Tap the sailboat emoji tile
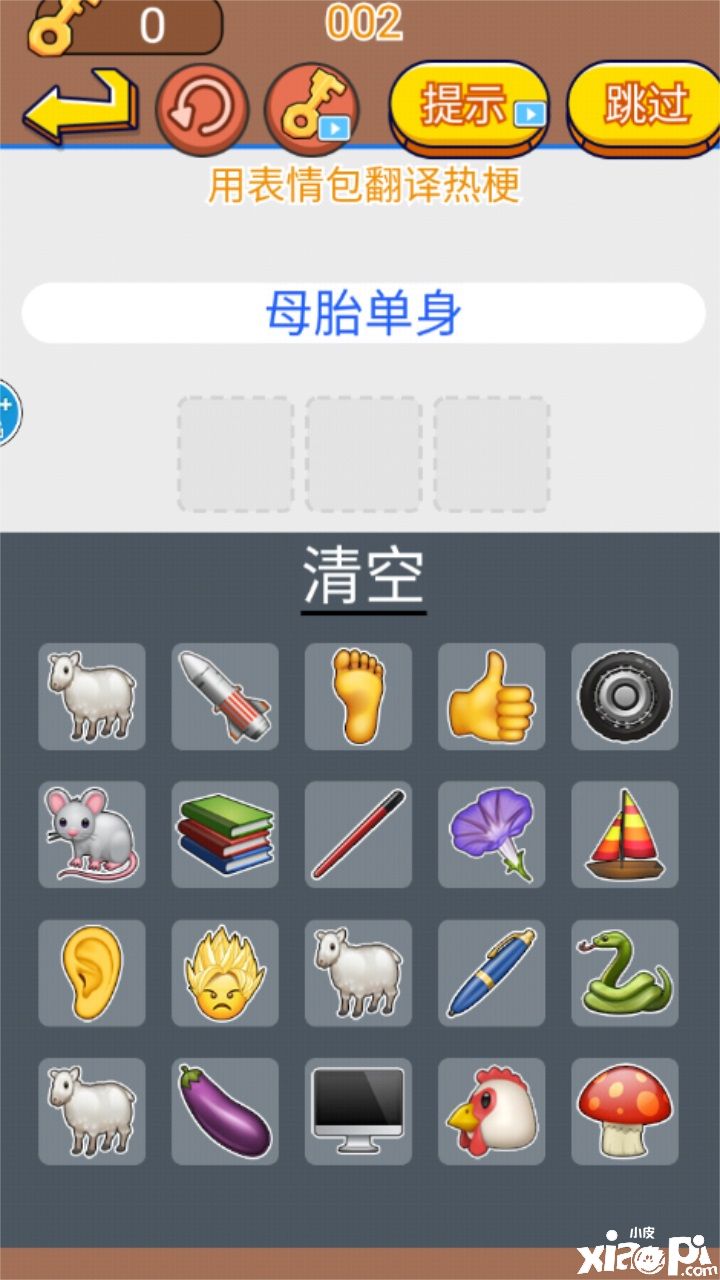This screenshot has width=720, height=1280. click(x=624, y=834)
